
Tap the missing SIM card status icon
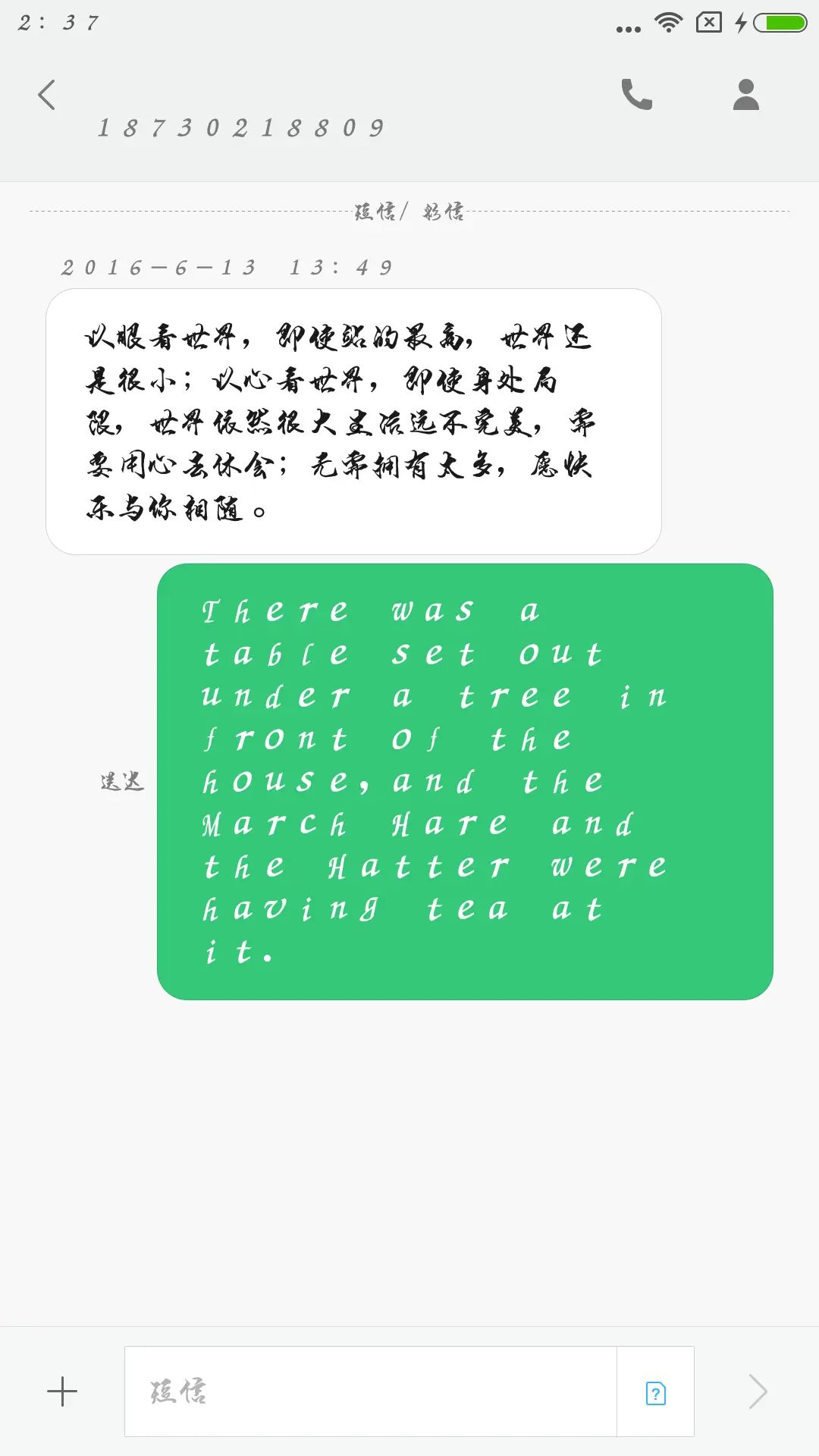click(709, 22)
